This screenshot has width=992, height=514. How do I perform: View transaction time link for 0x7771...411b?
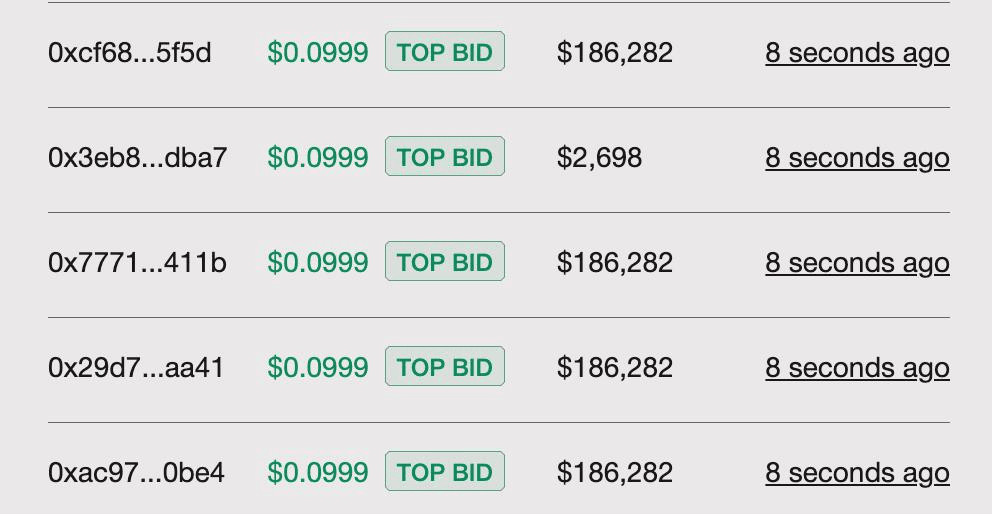(857, 263)
